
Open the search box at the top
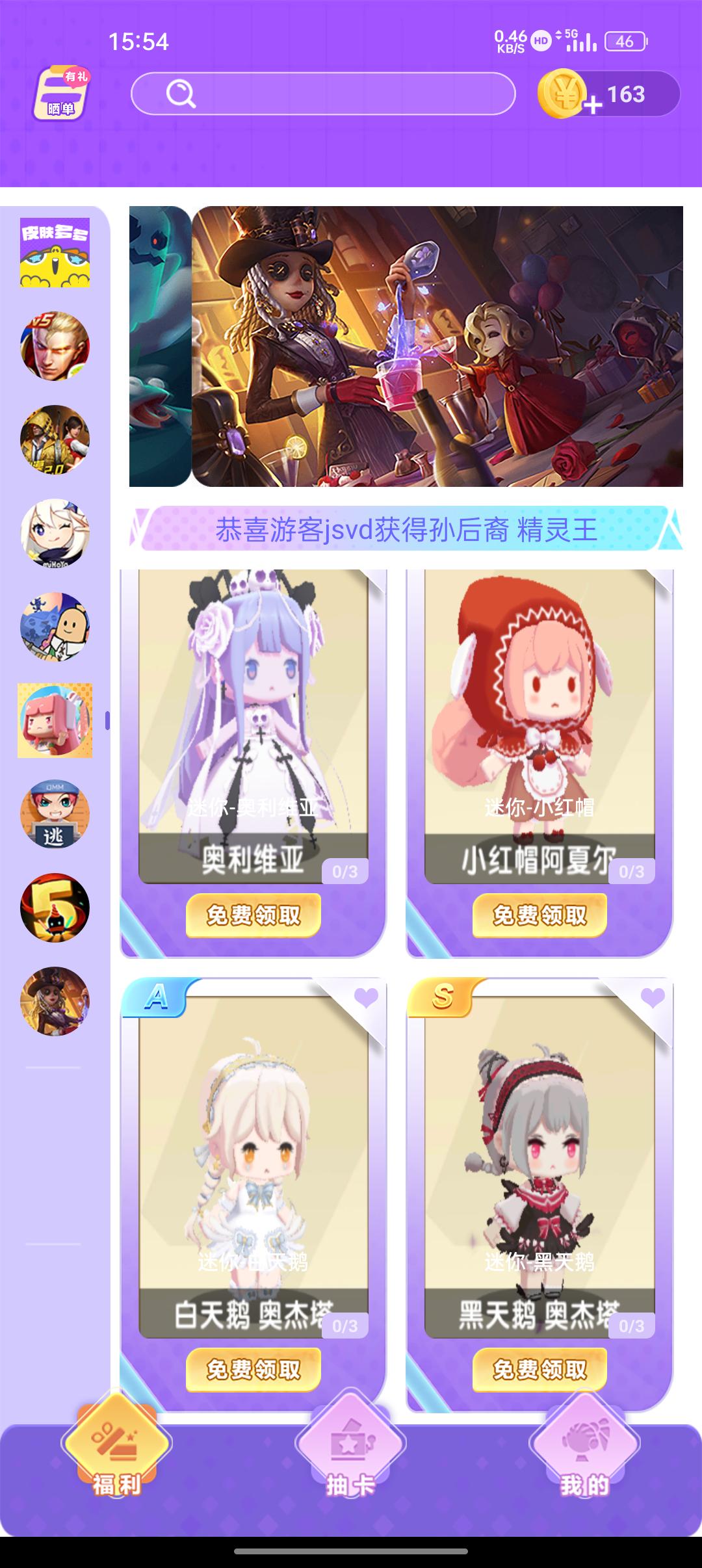[323, 94]
